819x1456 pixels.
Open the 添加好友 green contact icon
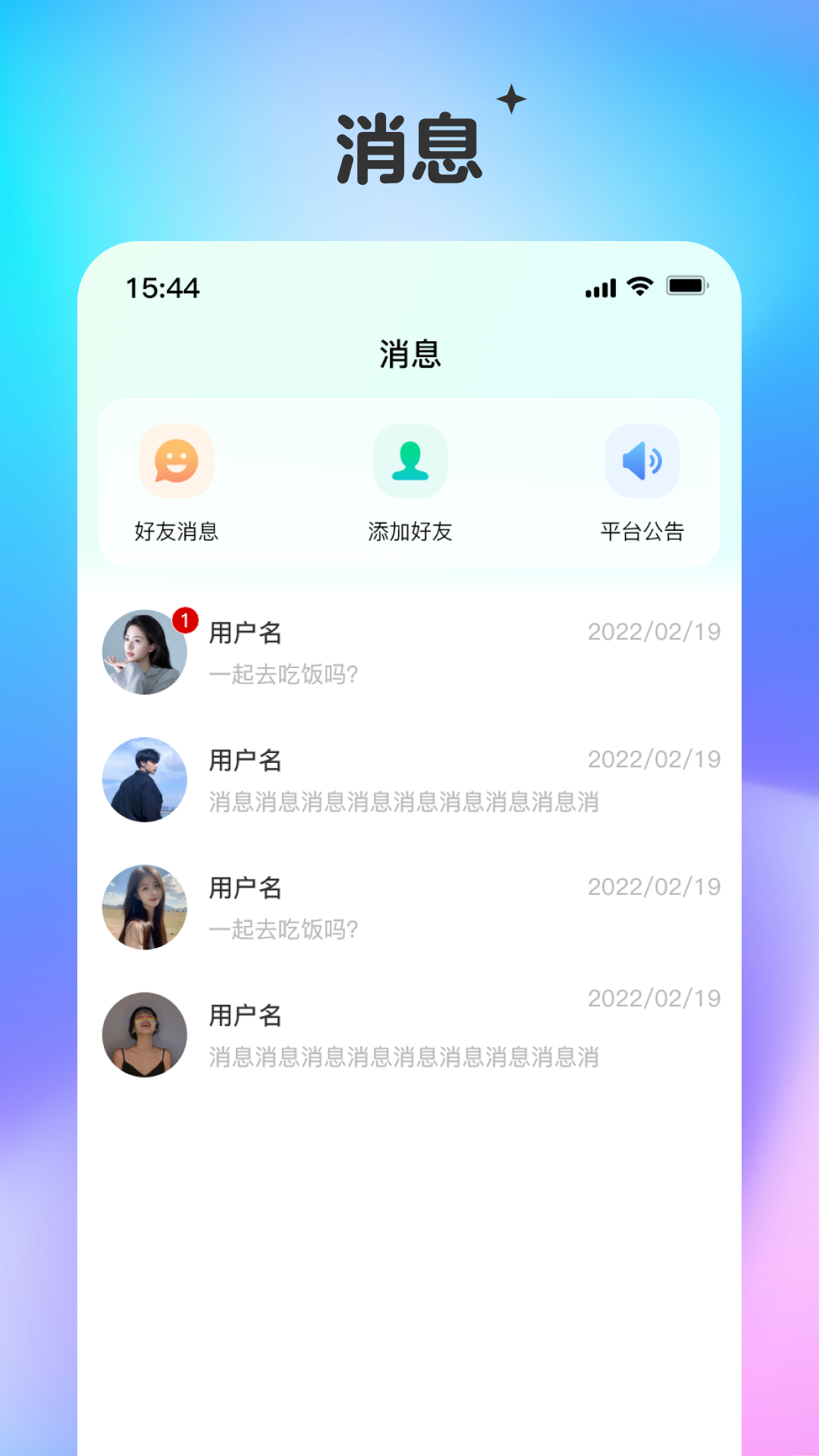[x=409, y=463]
